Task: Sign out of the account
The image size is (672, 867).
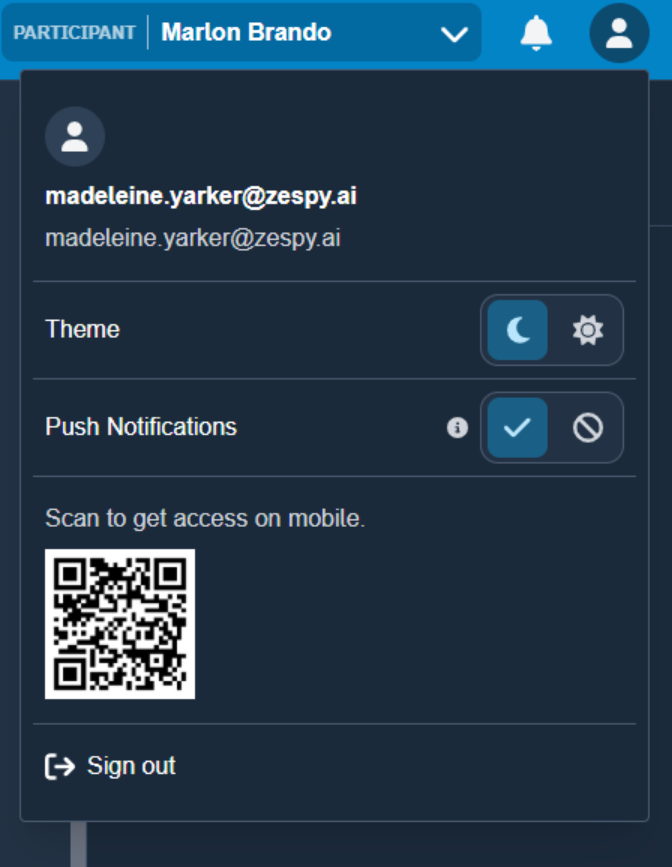Action: coord(111,767)
